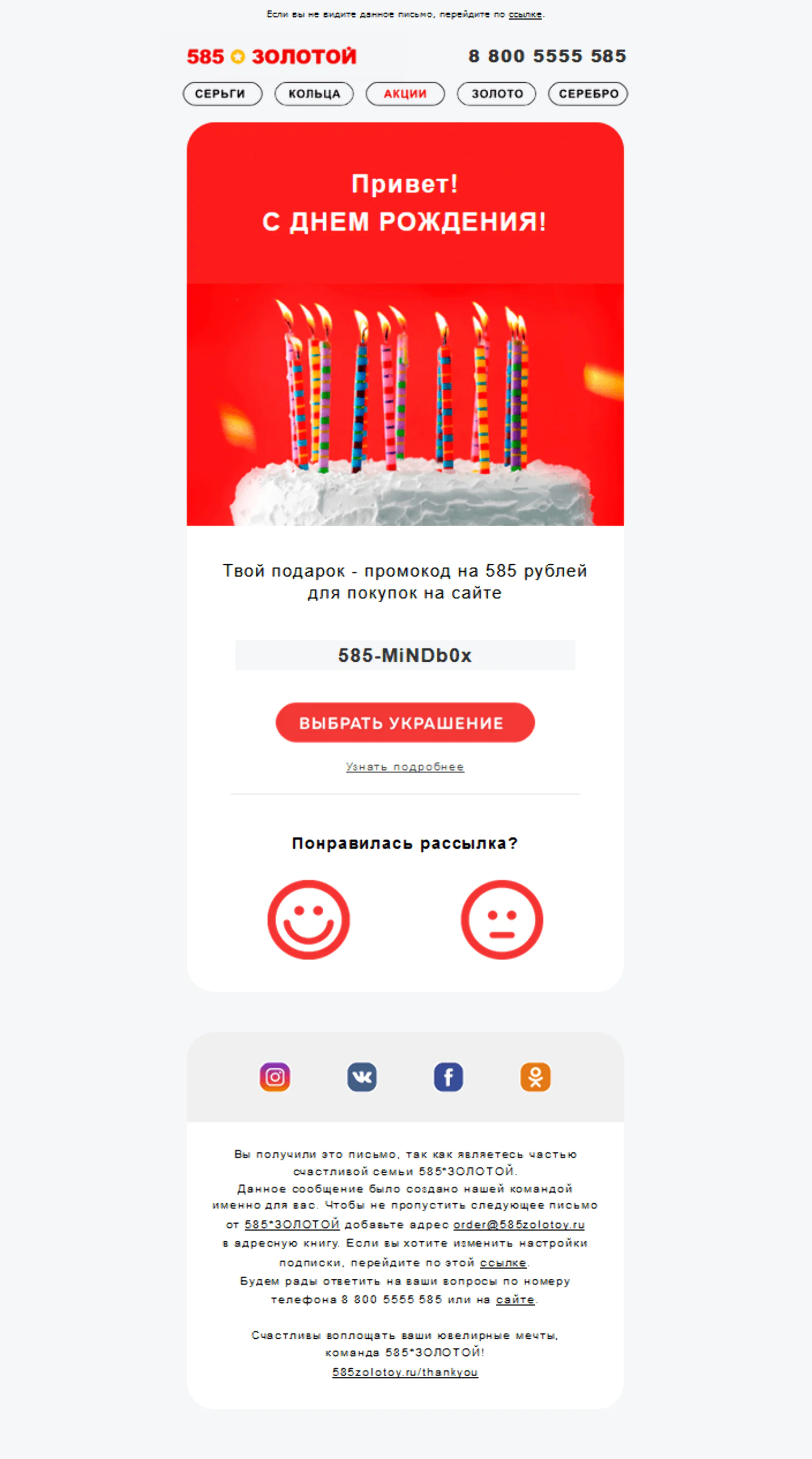Open the Instagram page

(275, 1077)
